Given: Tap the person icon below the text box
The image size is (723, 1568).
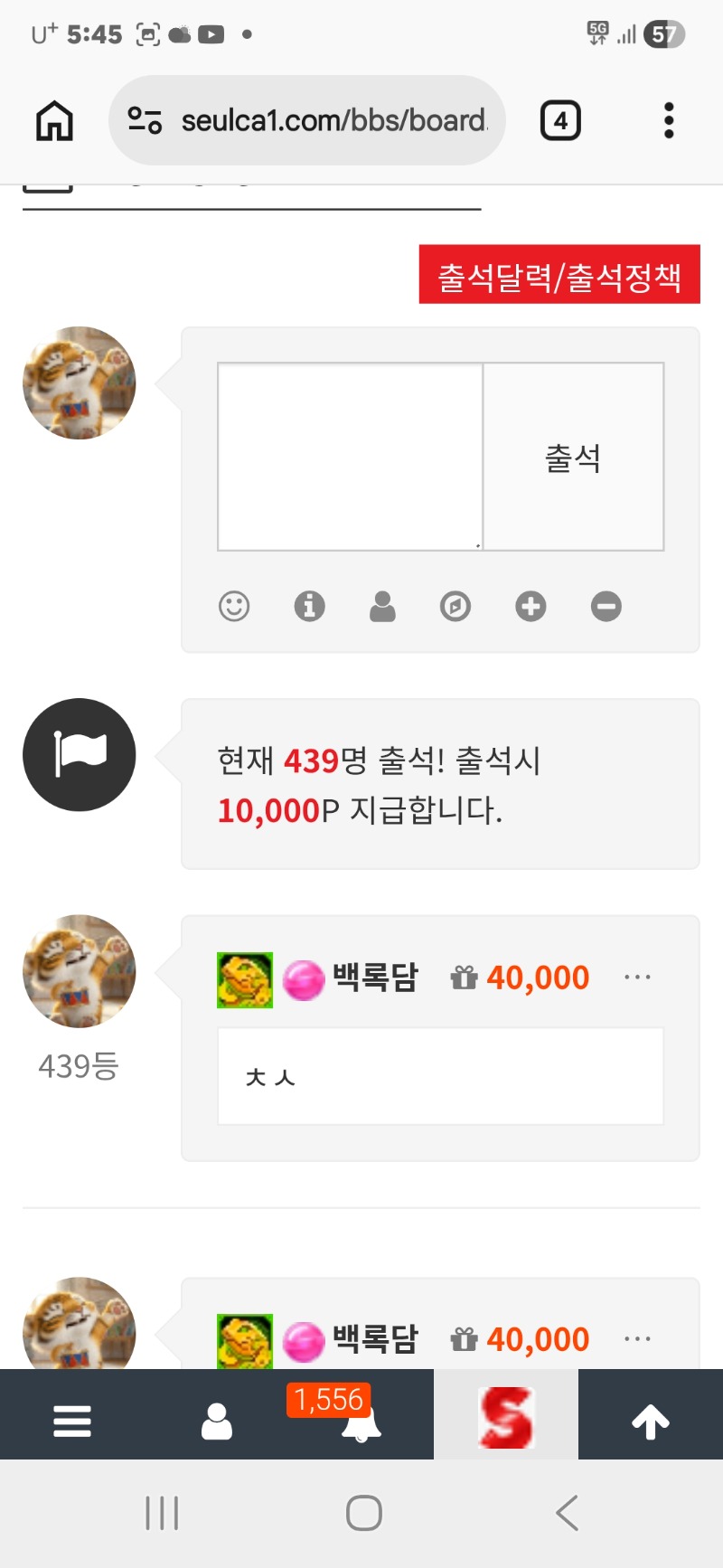Looking at the screenshot, I should (x=382, y=606).
